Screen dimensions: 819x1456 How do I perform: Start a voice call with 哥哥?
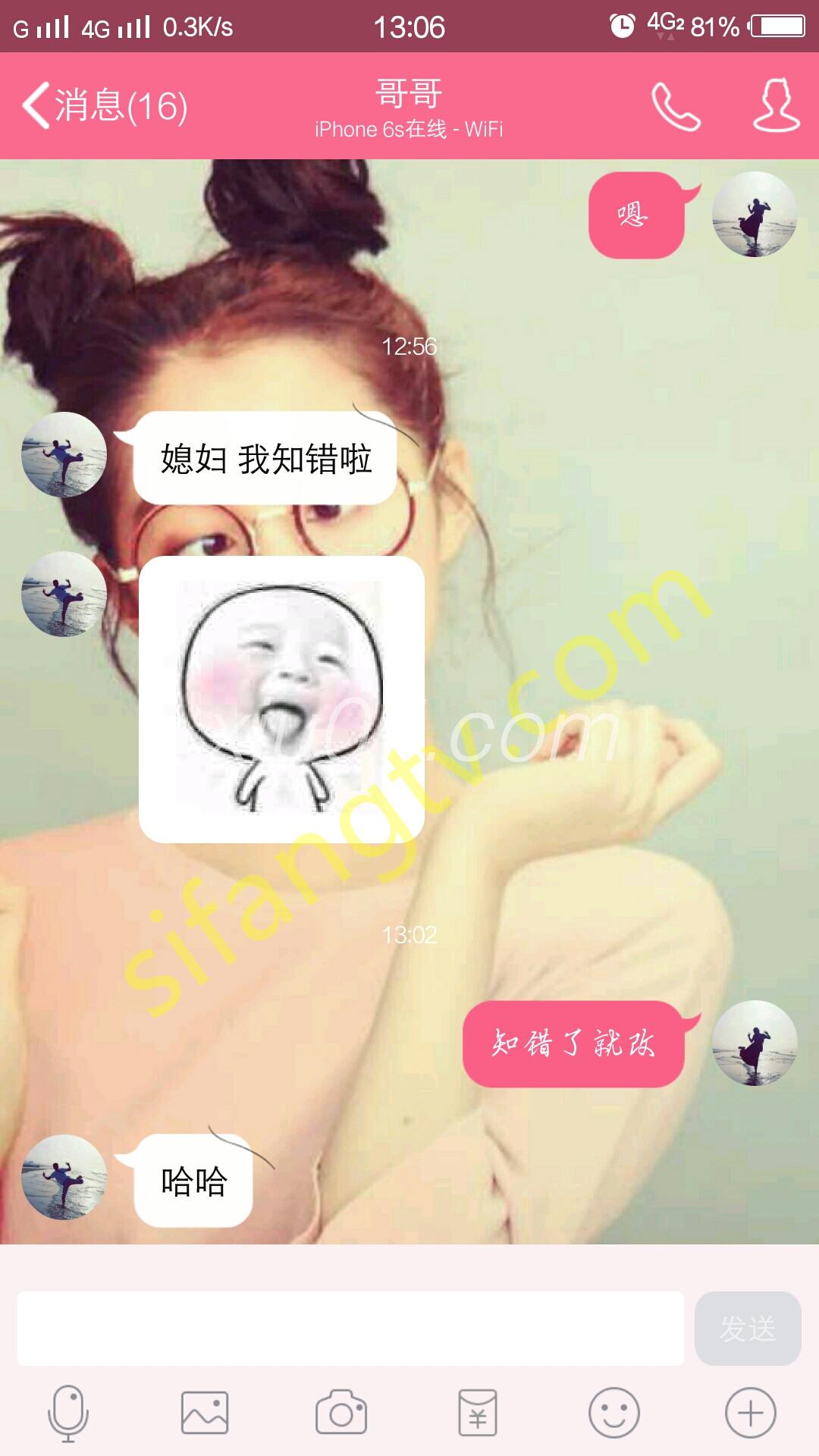click(675, 106)
